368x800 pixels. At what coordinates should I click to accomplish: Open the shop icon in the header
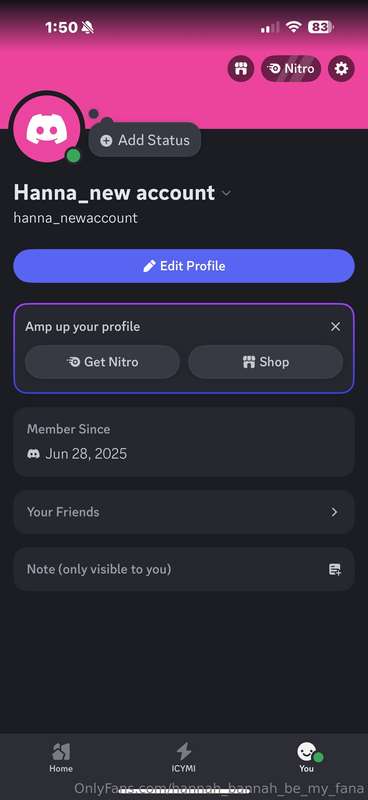[x=241, y=68]
